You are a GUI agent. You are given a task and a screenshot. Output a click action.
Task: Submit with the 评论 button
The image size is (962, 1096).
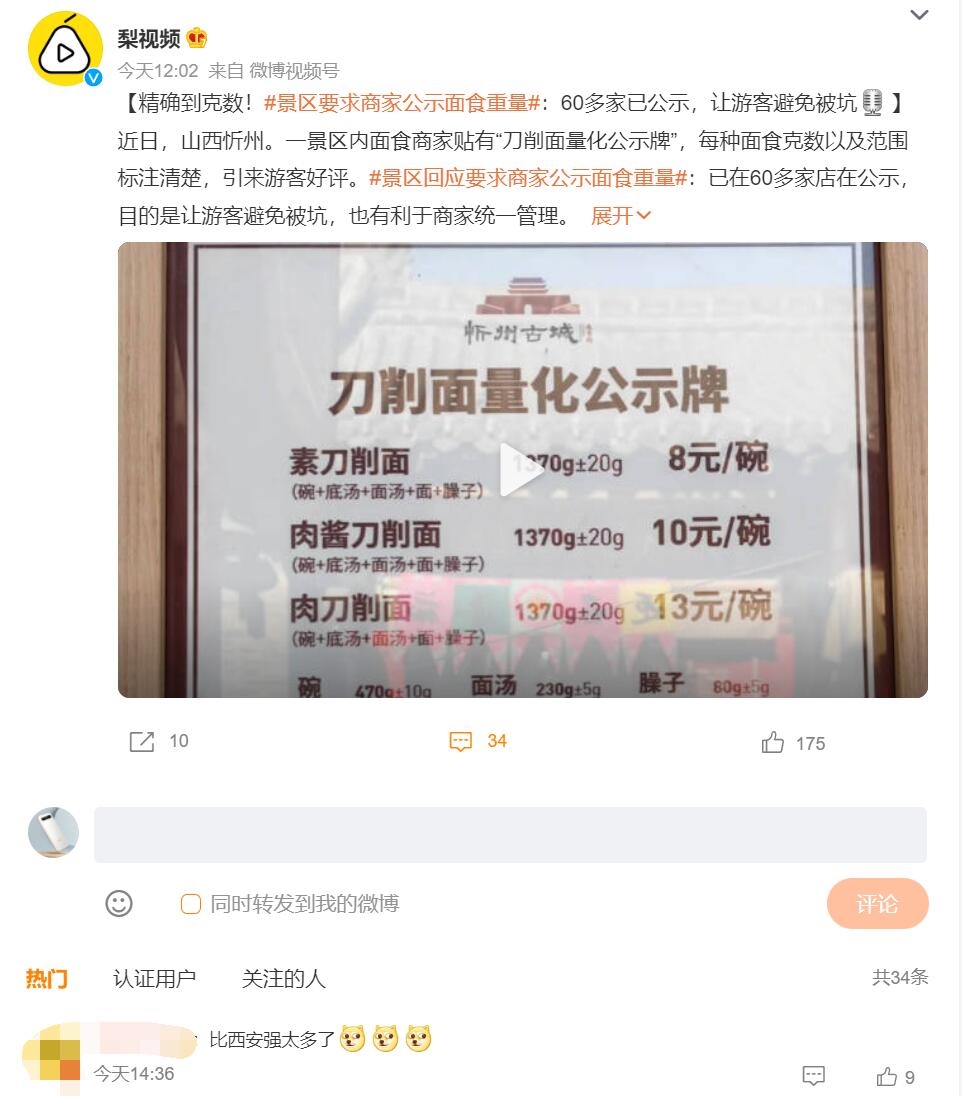[877, 904]
